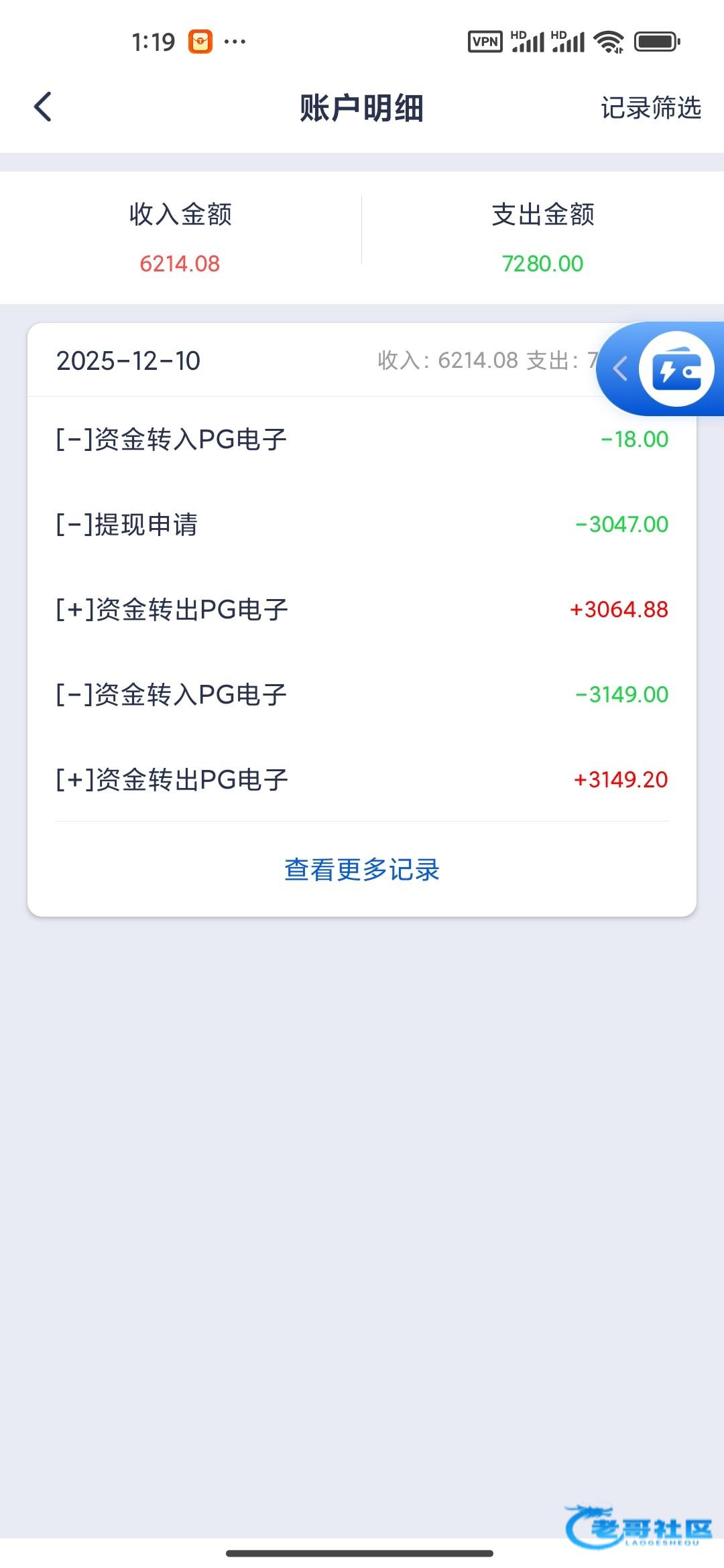Select the 资金转入PG电子 -3149.00 entry
The width and height of the screenshot is (724, 1568).
pos(362,694)
